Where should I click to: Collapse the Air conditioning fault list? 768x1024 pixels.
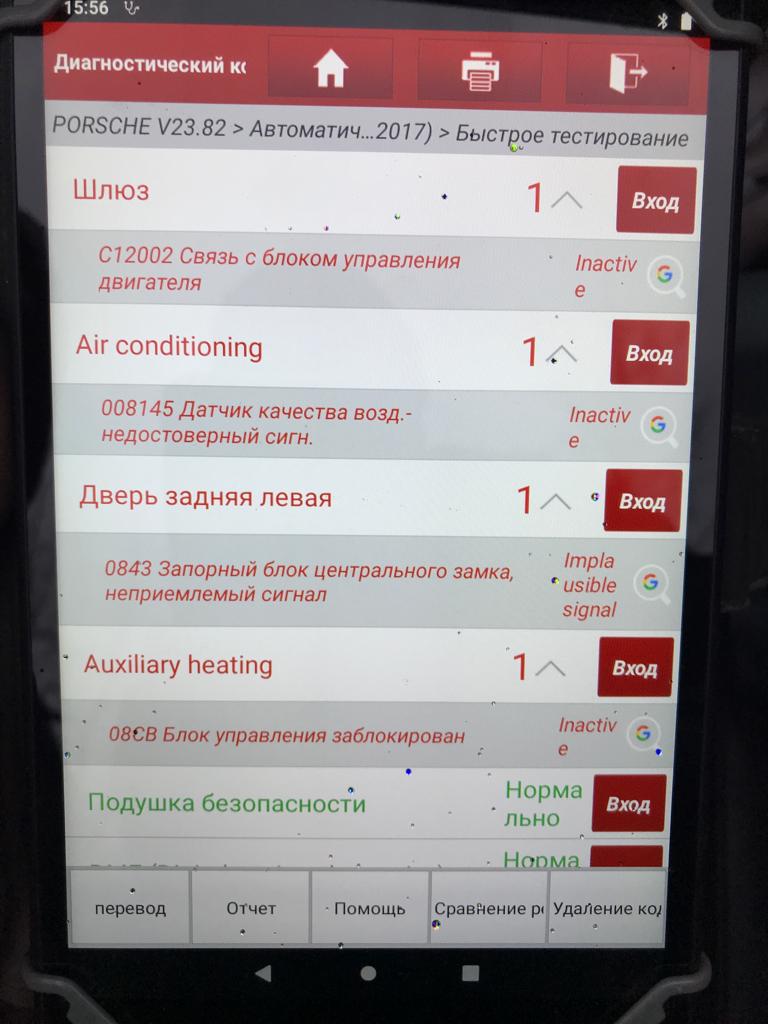(x=562, y=352)
